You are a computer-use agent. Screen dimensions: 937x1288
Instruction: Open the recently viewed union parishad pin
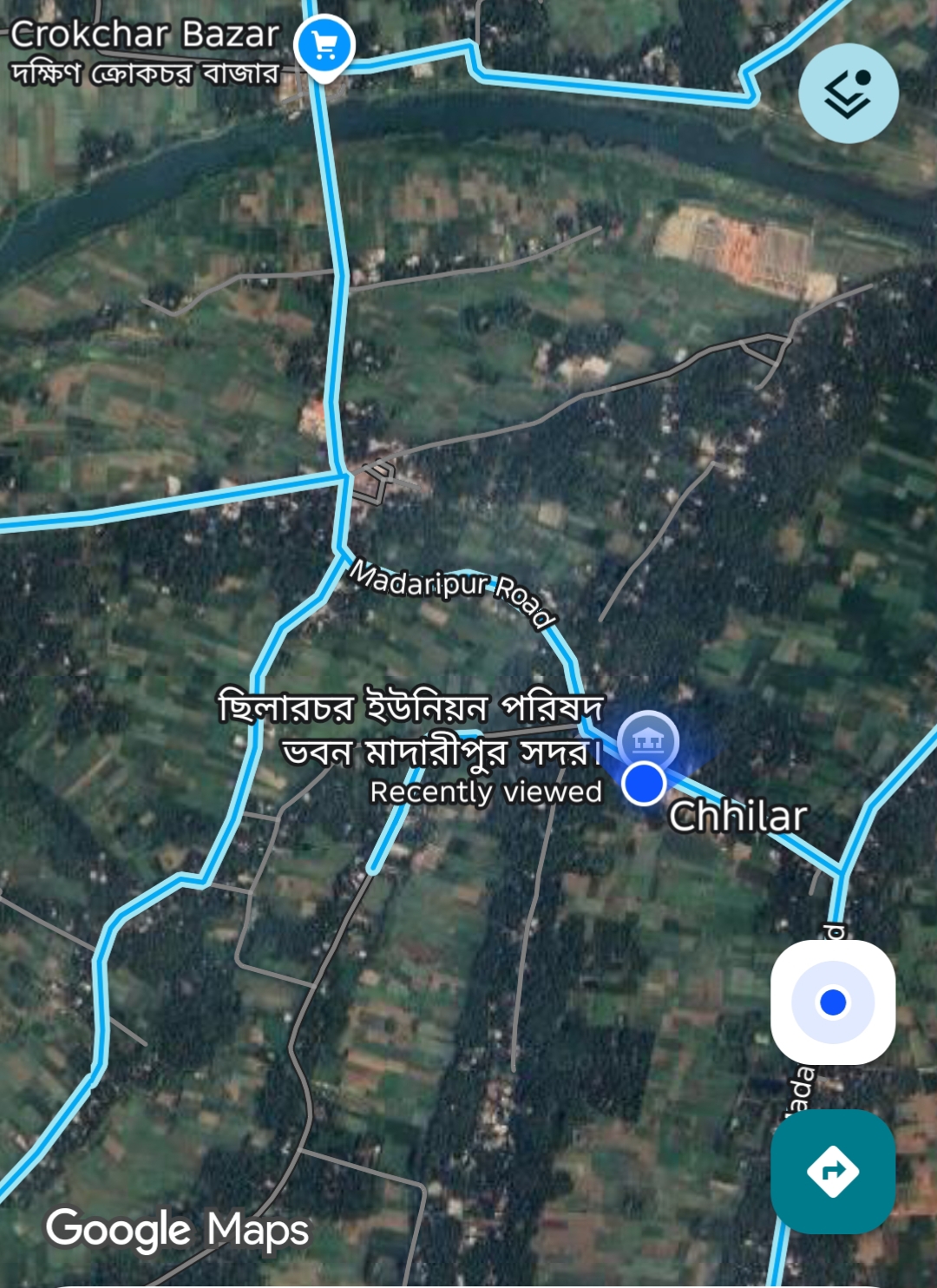[648, 740]
